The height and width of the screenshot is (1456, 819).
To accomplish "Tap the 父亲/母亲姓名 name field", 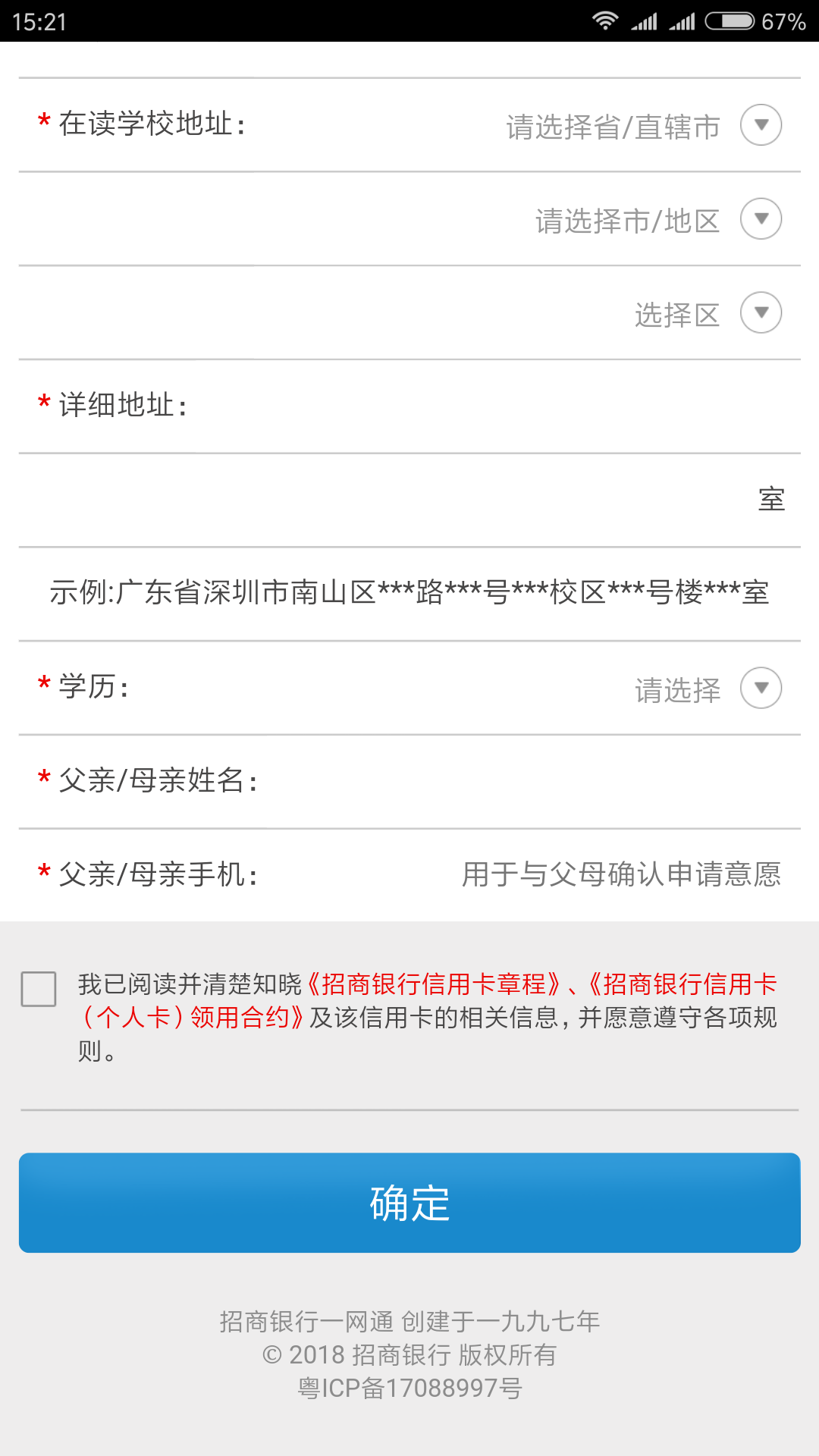I will pyautogui.click(x=523, y=781).
